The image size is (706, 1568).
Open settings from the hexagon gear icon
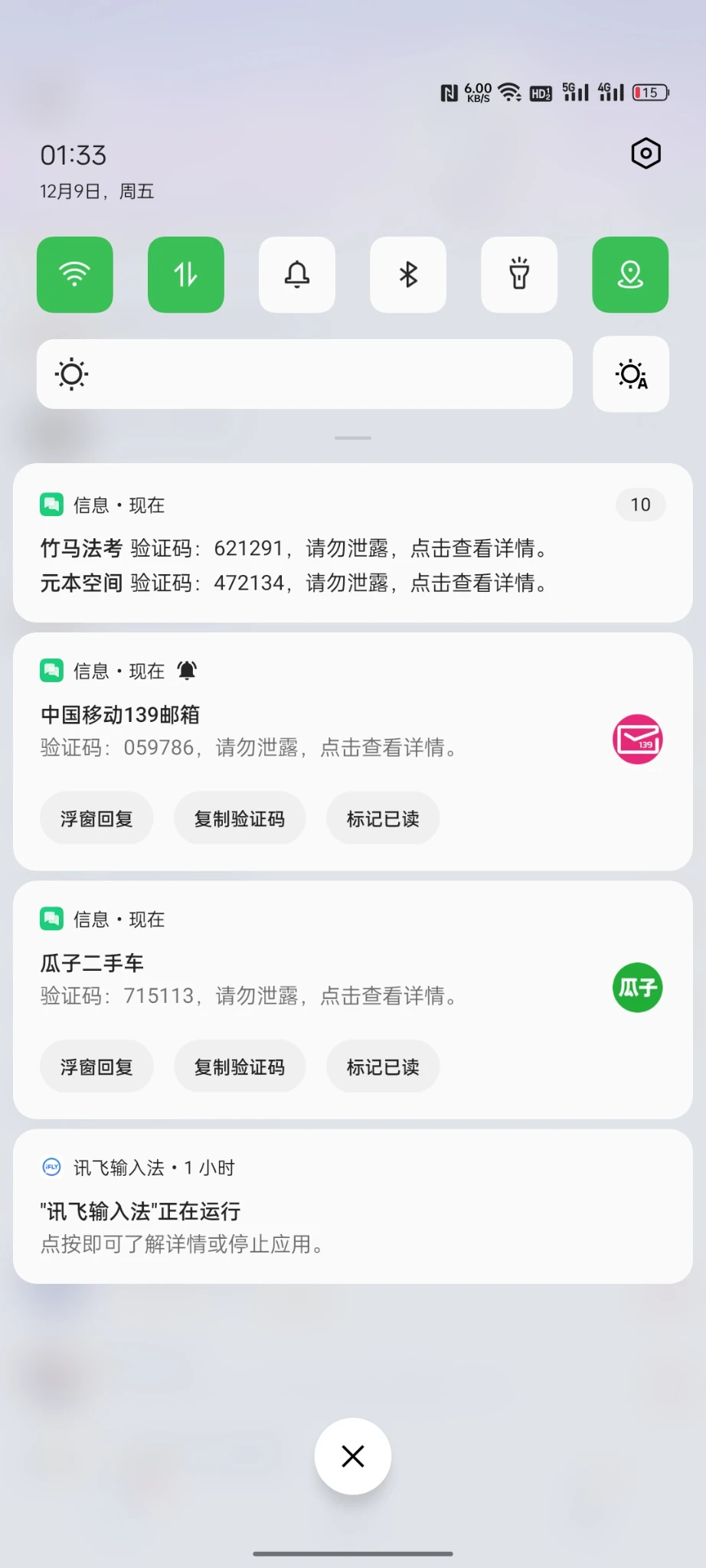point(646,154)
